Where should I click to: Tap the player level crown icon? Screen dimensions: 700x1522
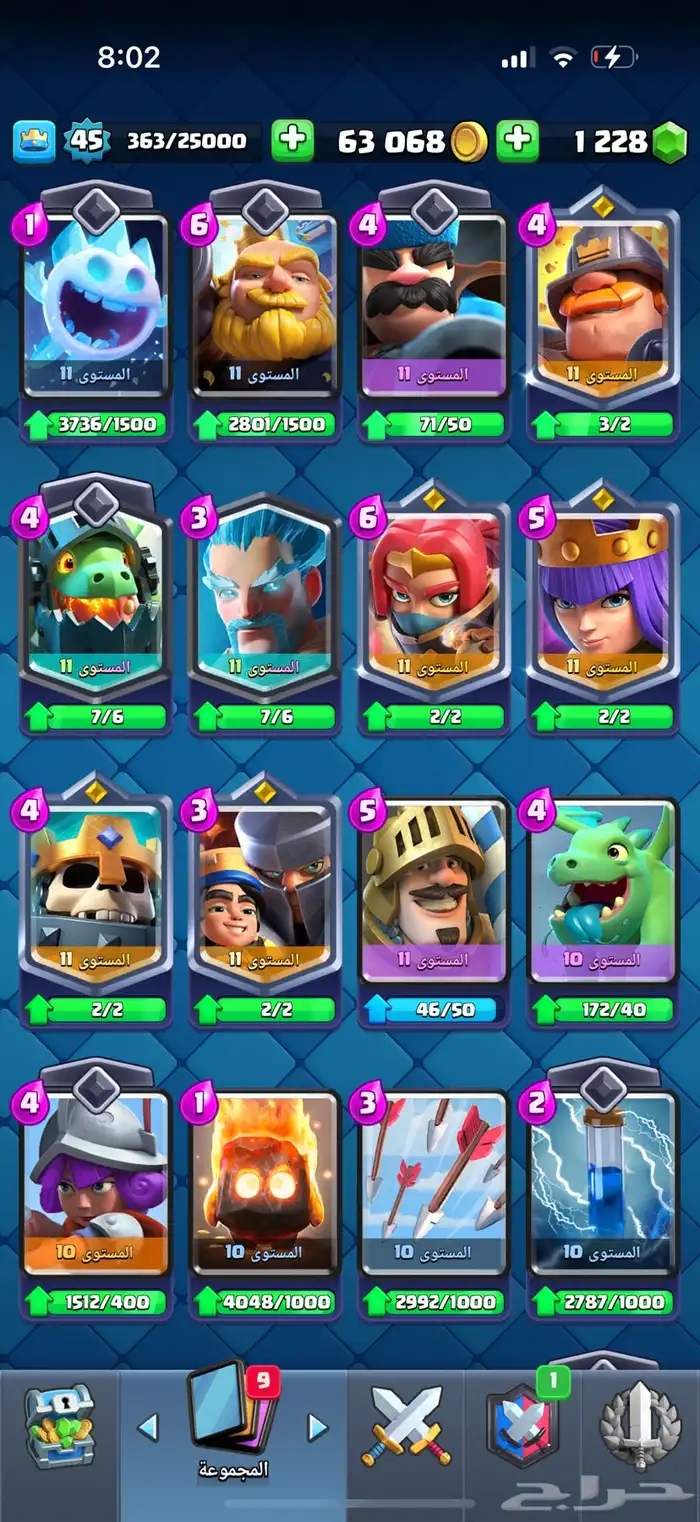click(x=34, y=141)
